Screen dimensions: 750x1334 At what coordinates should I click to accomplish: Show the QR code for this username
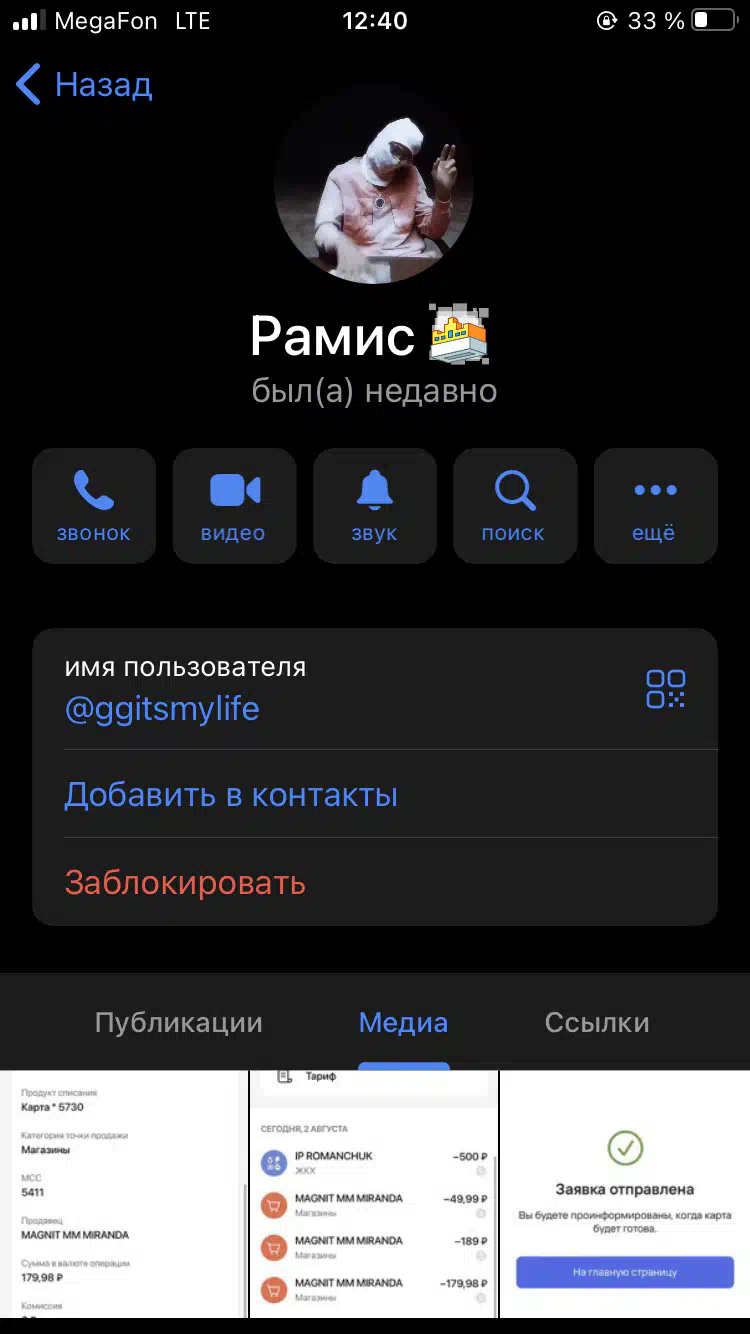coord(665,689)
